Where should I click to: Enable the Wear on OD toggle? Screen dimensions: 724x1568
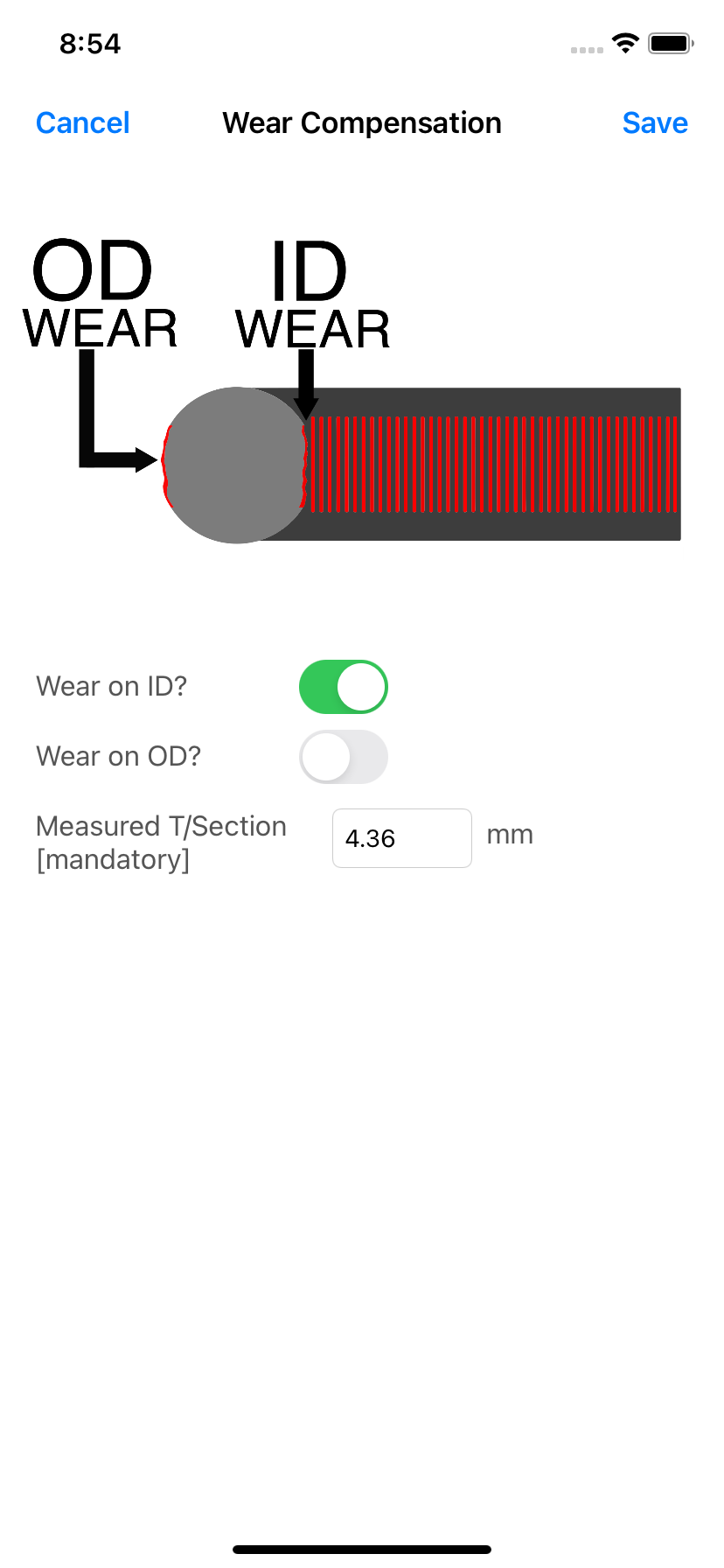(x=343, y=756)
